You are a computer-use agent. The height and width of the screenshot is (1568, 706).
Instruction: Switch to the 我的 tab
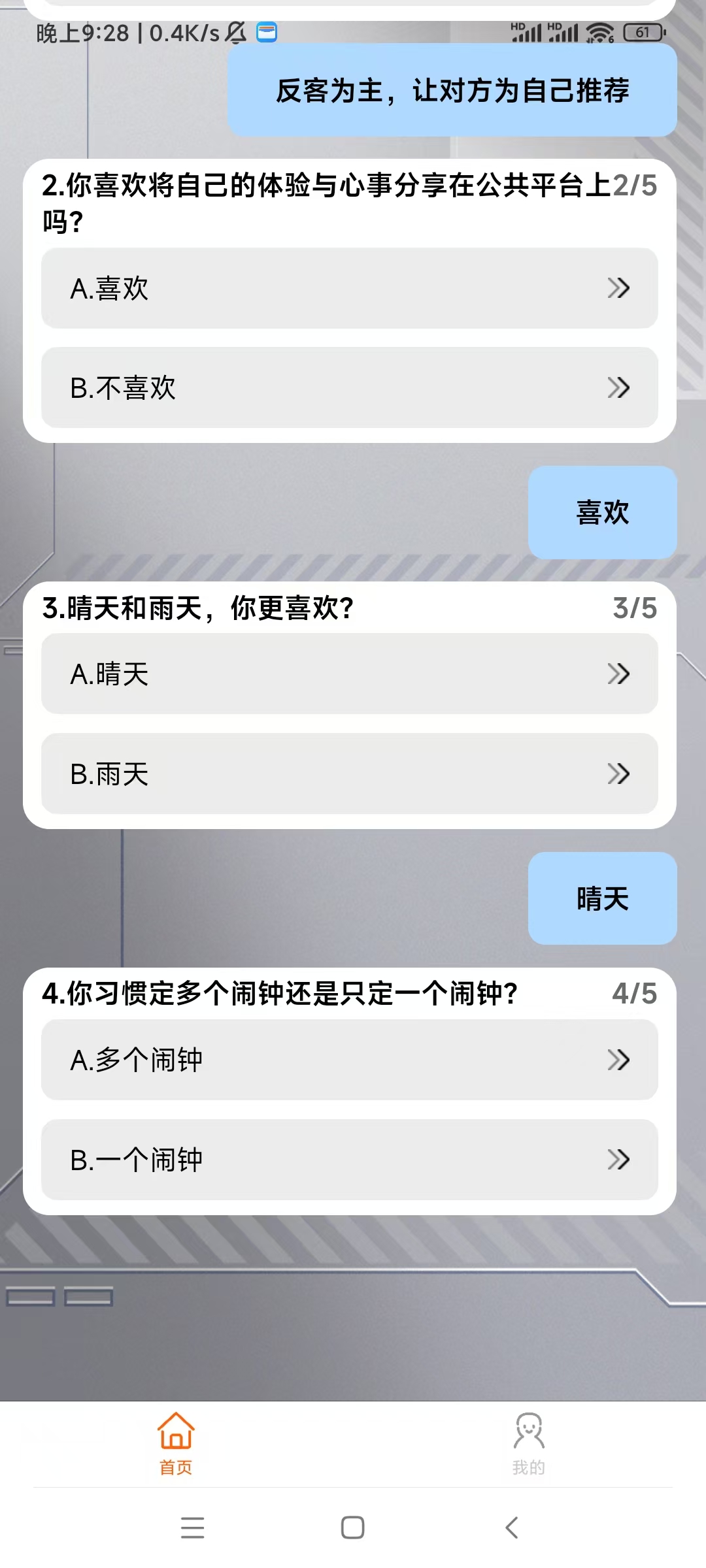click(x=528, y=1444)
